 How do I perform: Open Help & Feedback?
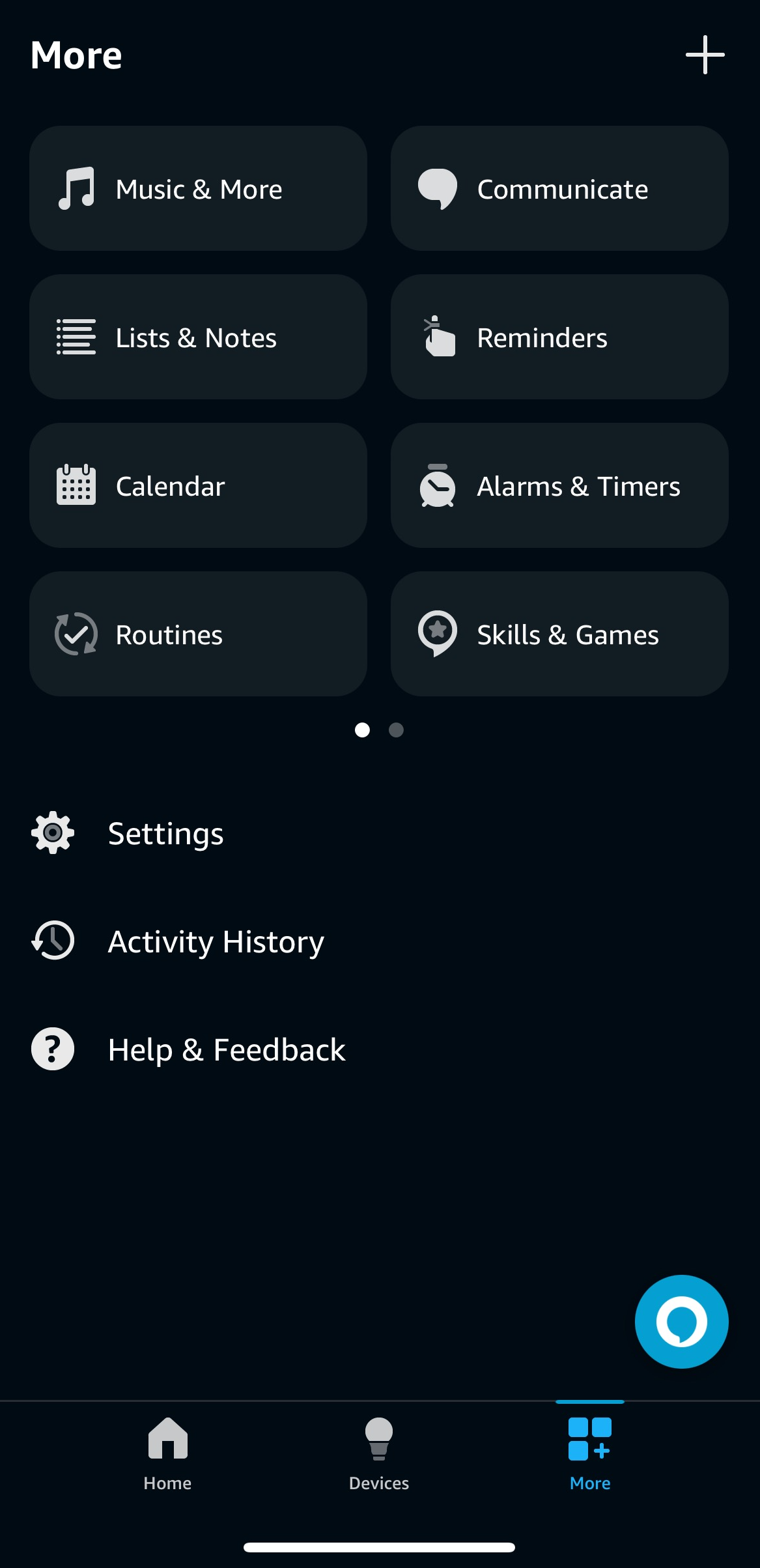click(x=380, y=1049)
